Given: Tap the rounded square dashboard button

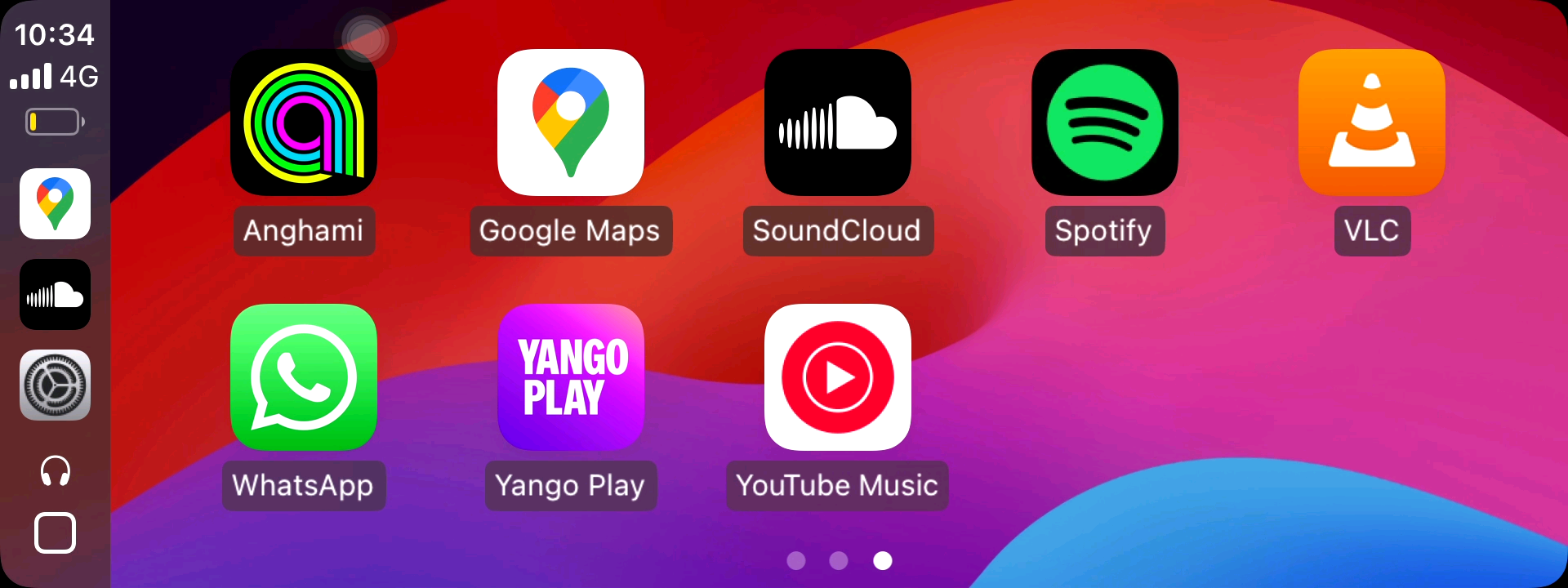Looking at the screenshot, I should (x=56, y=533).
